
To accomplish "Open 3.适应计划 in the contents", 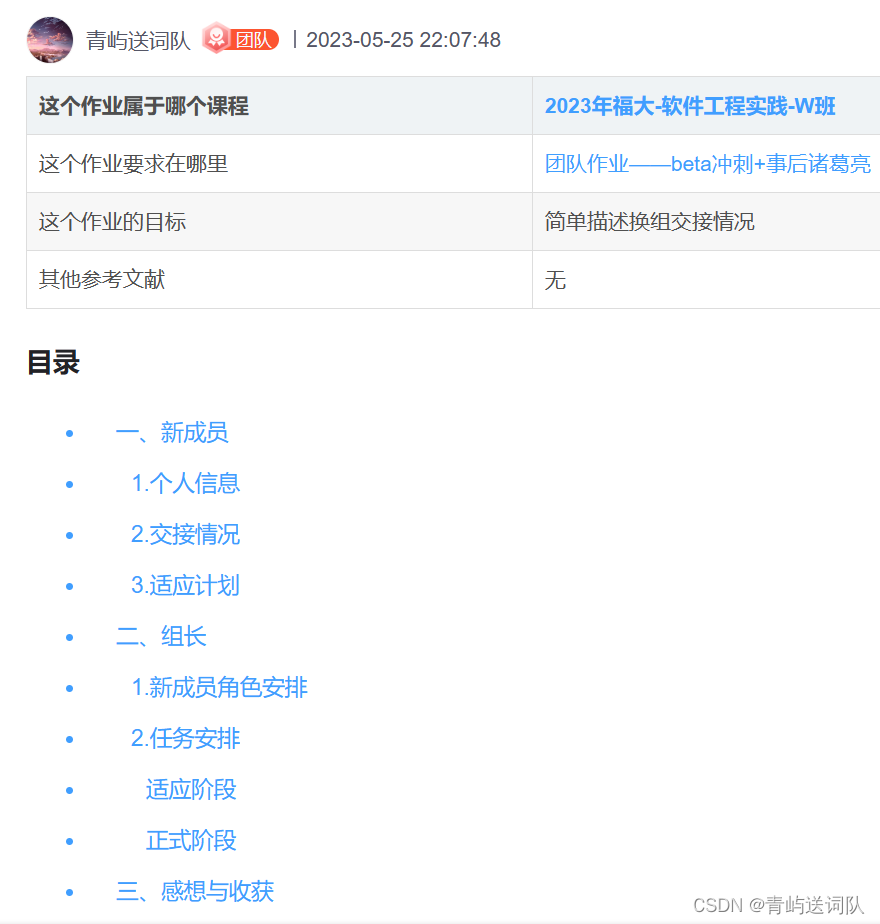I will pos(185,585).
